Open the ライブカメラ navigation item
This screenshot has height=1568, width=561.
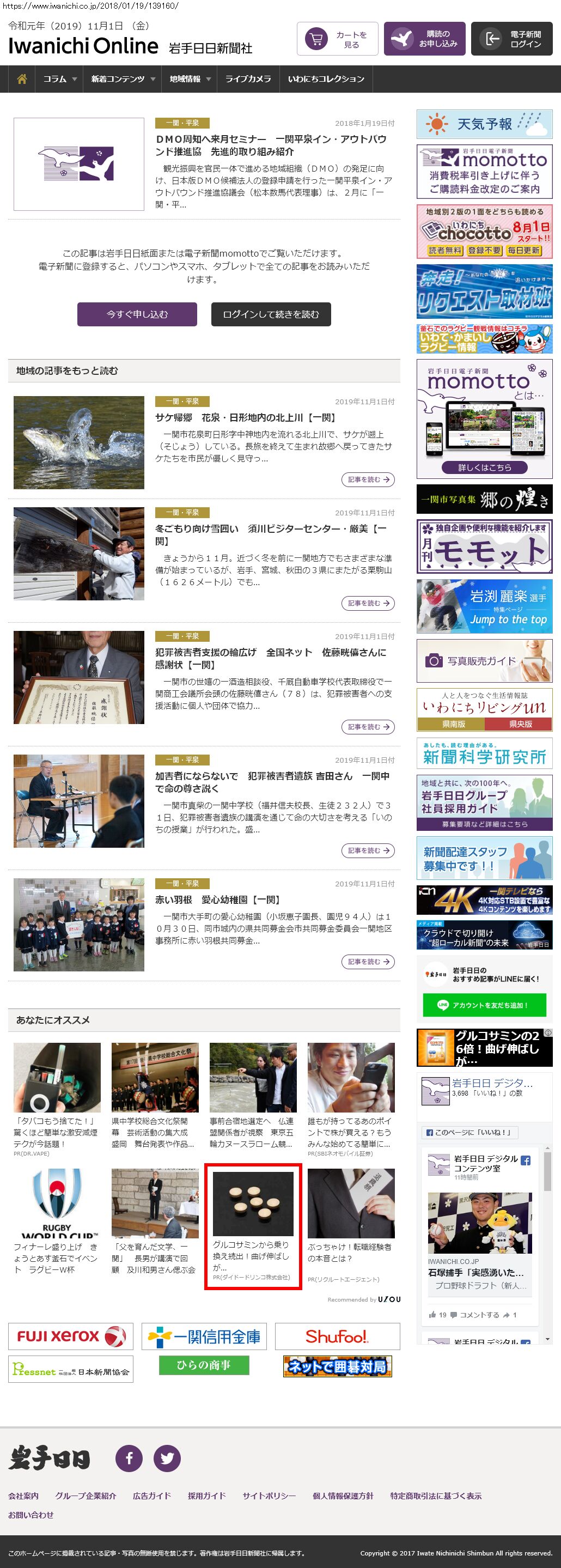coord(248,79)
